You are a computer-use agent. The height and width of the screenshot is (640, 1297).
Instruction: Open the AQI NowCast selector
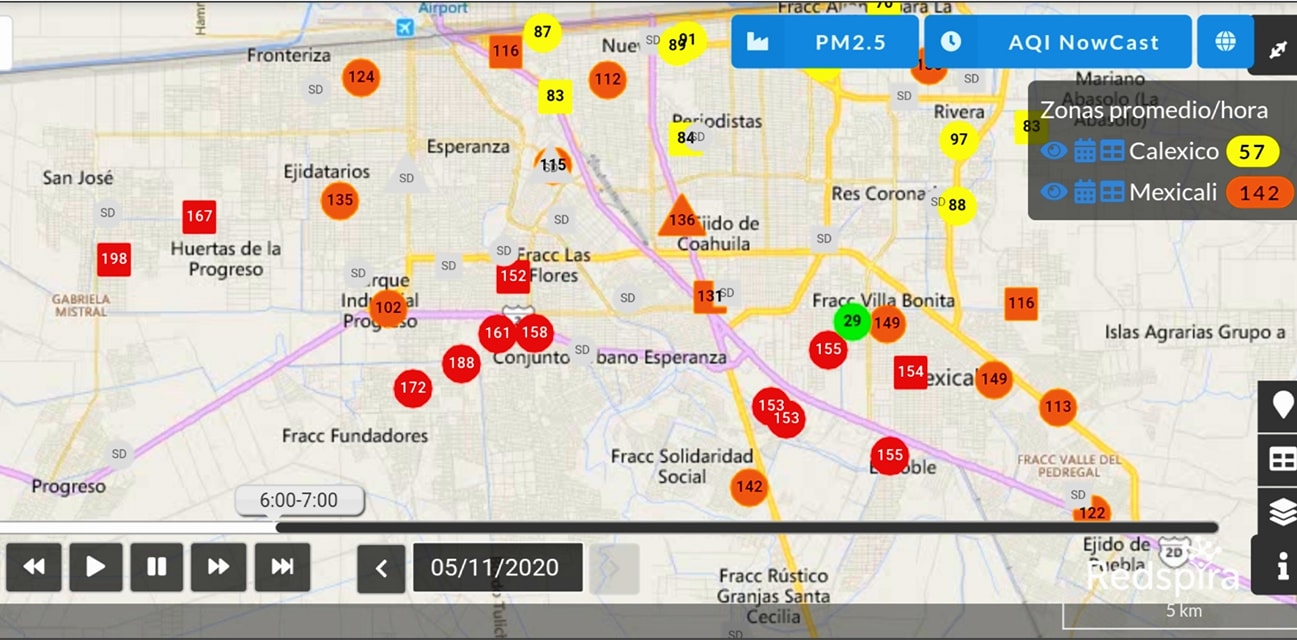[1057, 42]
